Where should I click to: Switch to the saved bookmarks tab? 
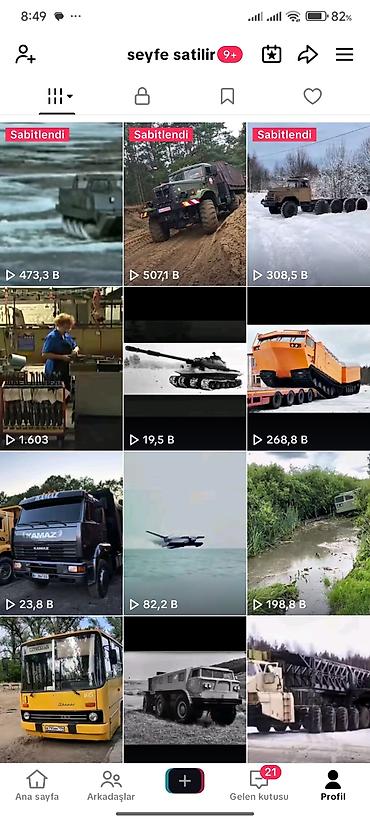227,96
